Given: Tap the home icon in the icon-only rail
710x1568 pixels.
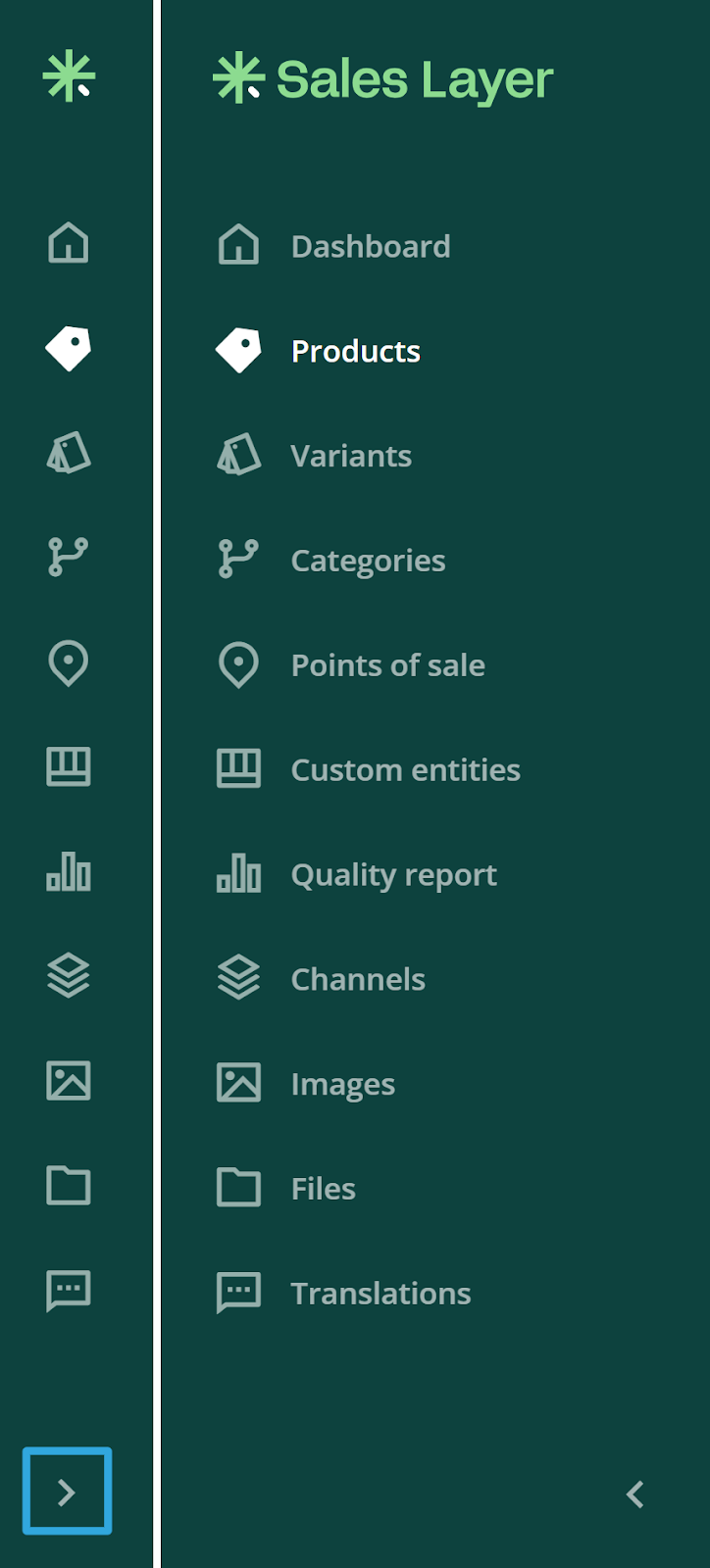Looking at the screenshot, I should click(69, 243).
